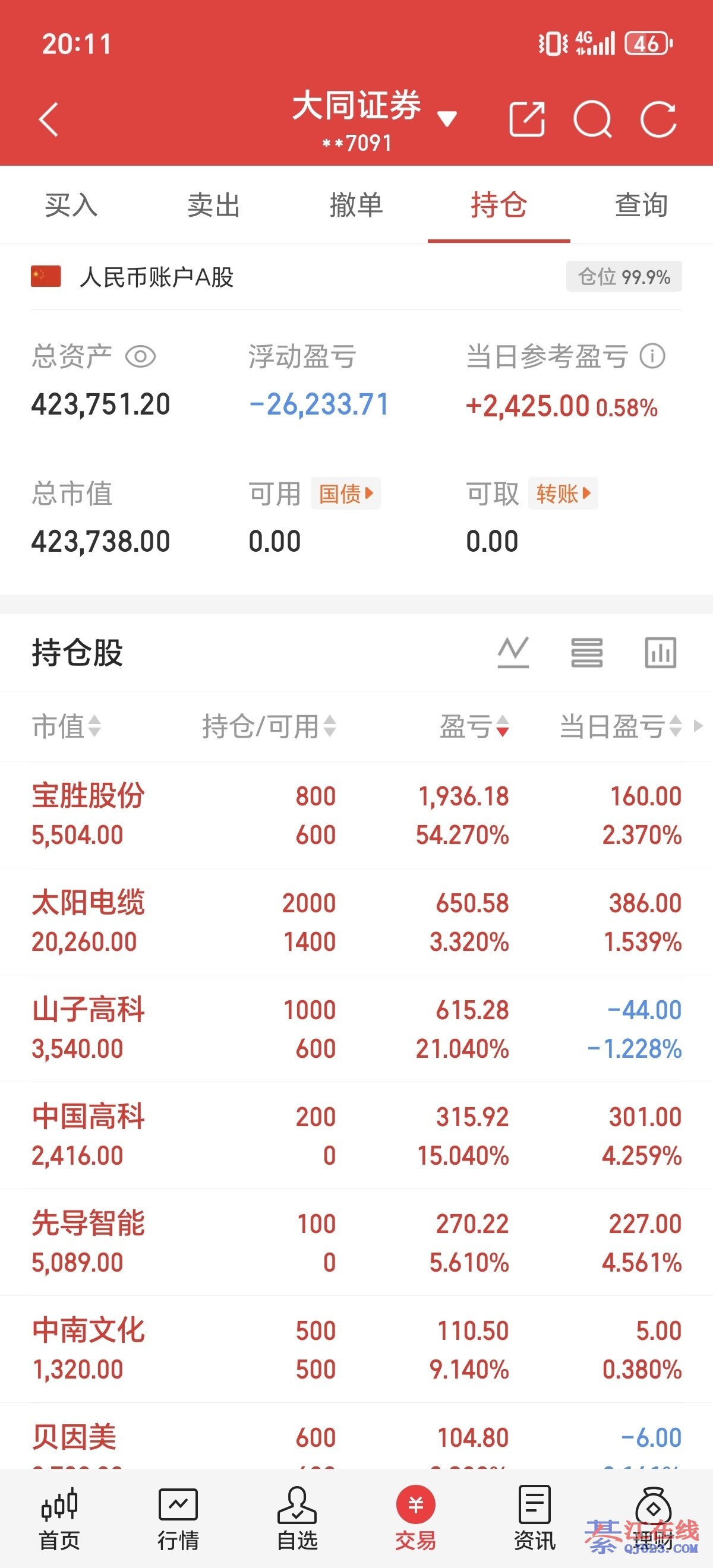Screen dimensions: 713x1568
Task: Show info about 当日参考盈亏
Action: point(652,356)
